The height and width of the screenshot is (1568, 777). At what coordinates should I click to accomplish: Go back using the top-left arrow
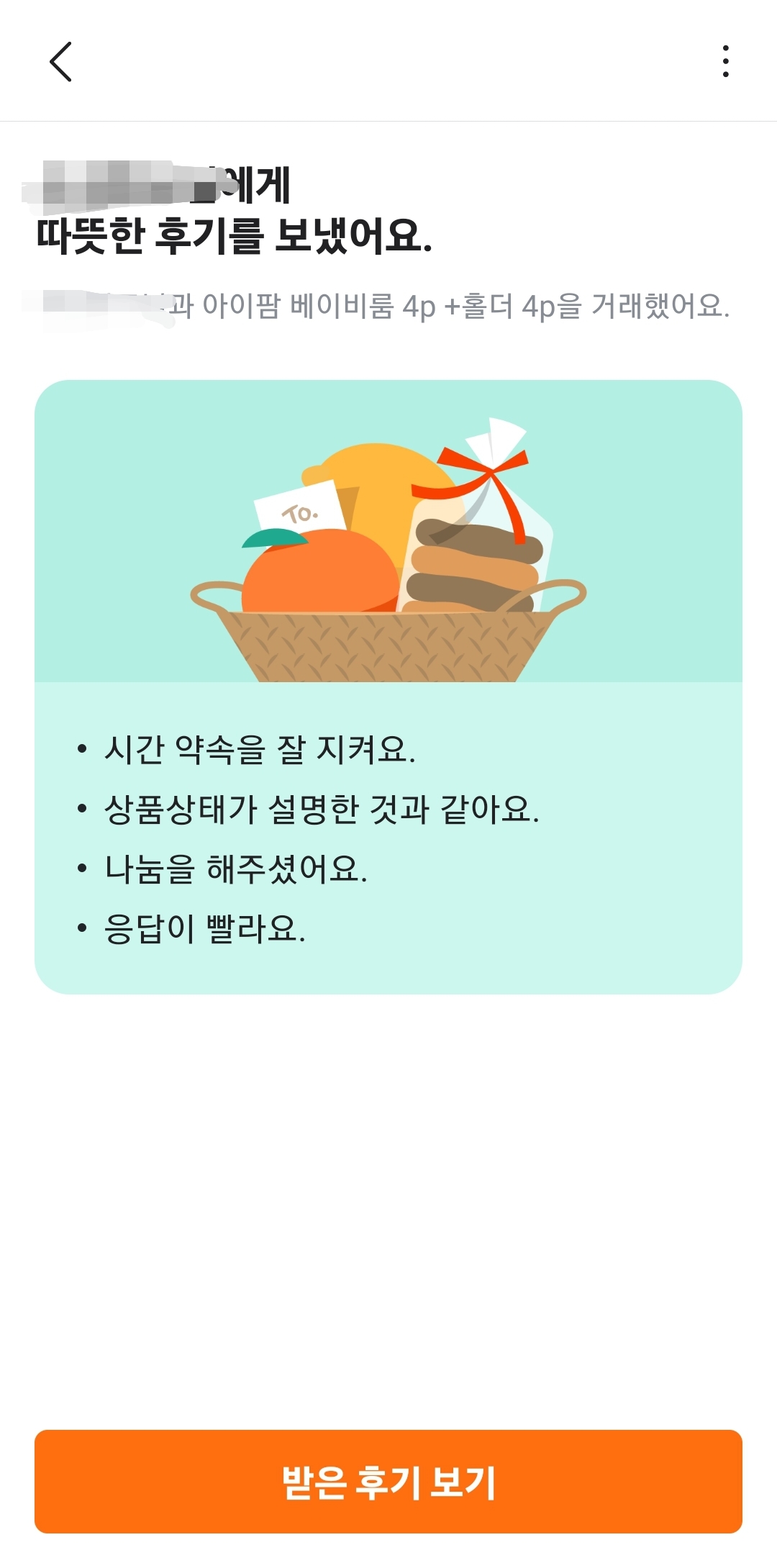pyautogui.click(x=61, y=62)
